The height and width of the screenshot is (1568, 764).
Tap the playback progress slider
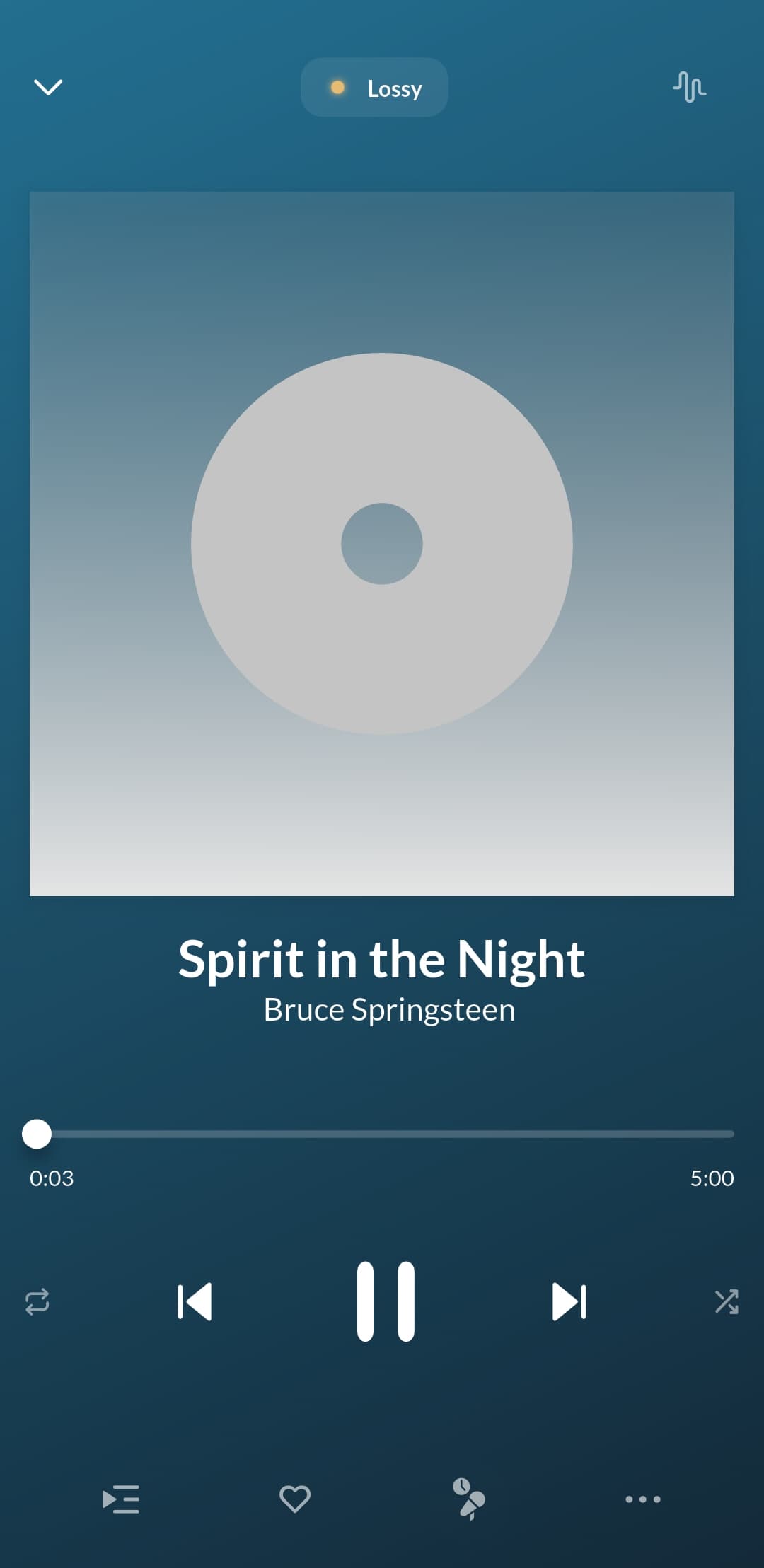382,1134
